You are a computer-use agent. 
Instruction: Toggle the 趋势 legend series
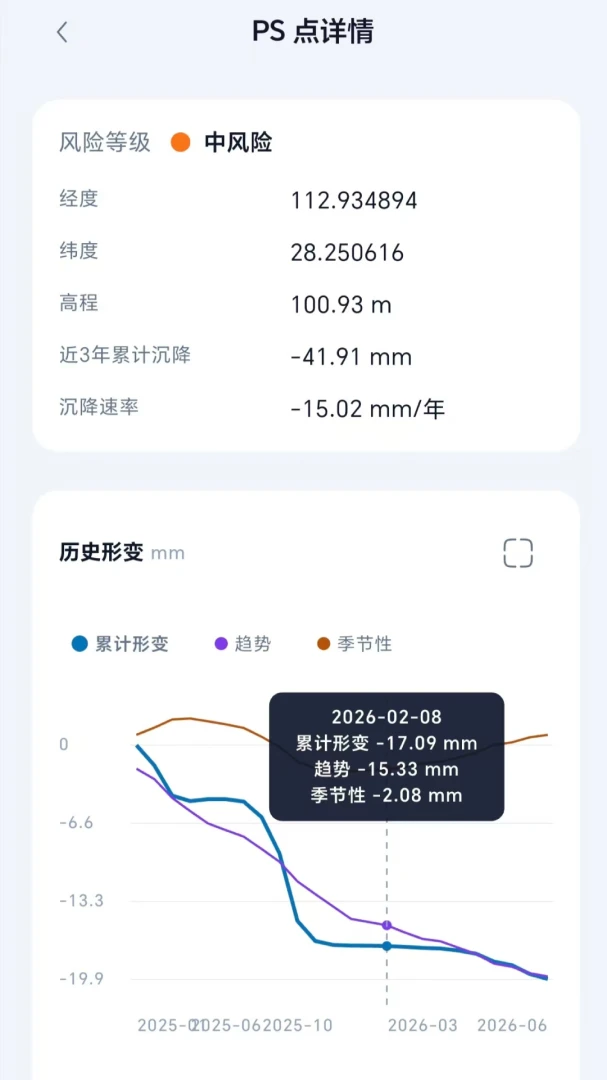pos(243,644)
